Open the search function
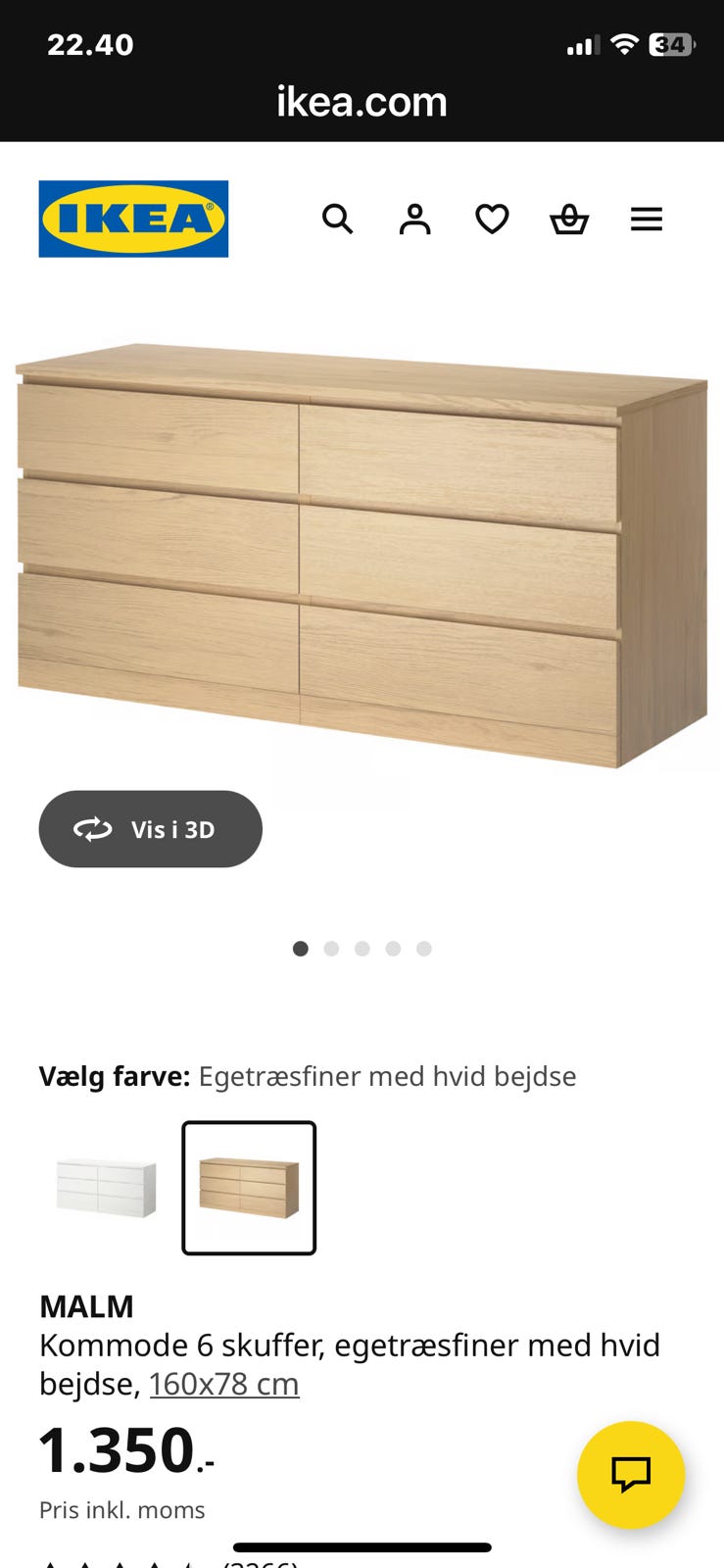This screenshot has width=724, height=1568. tap(338, 219)
